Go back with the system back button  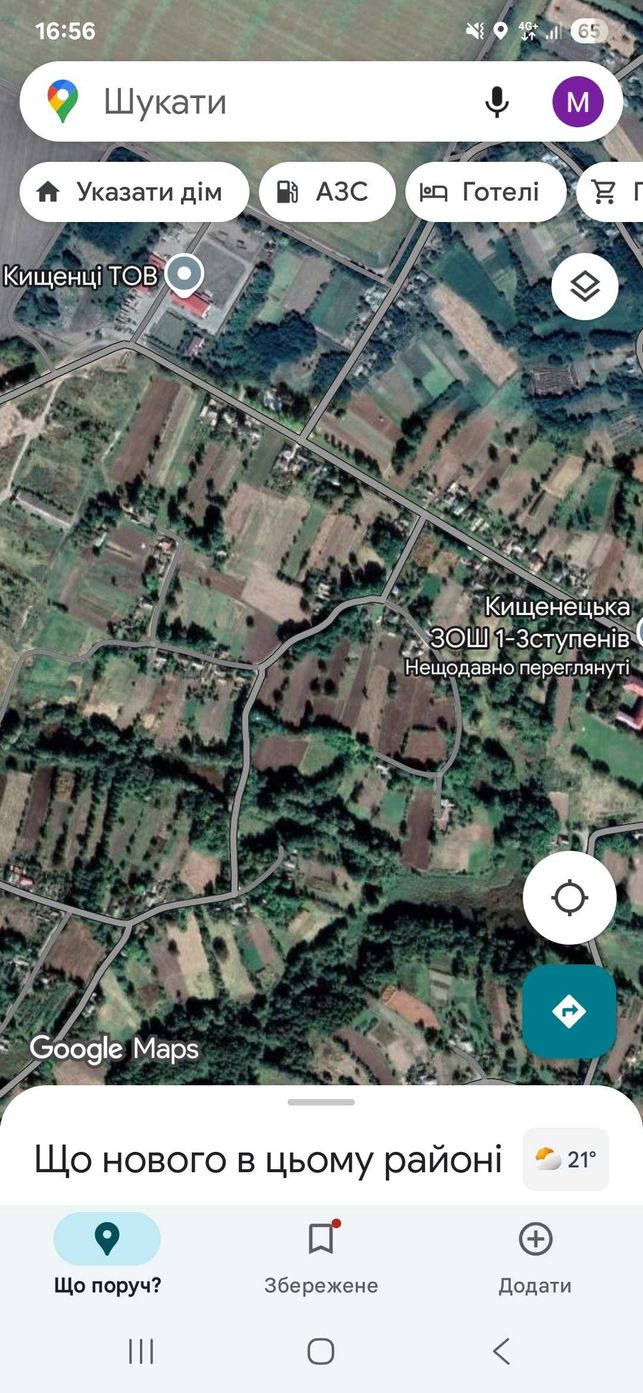tap(501, 1352)
